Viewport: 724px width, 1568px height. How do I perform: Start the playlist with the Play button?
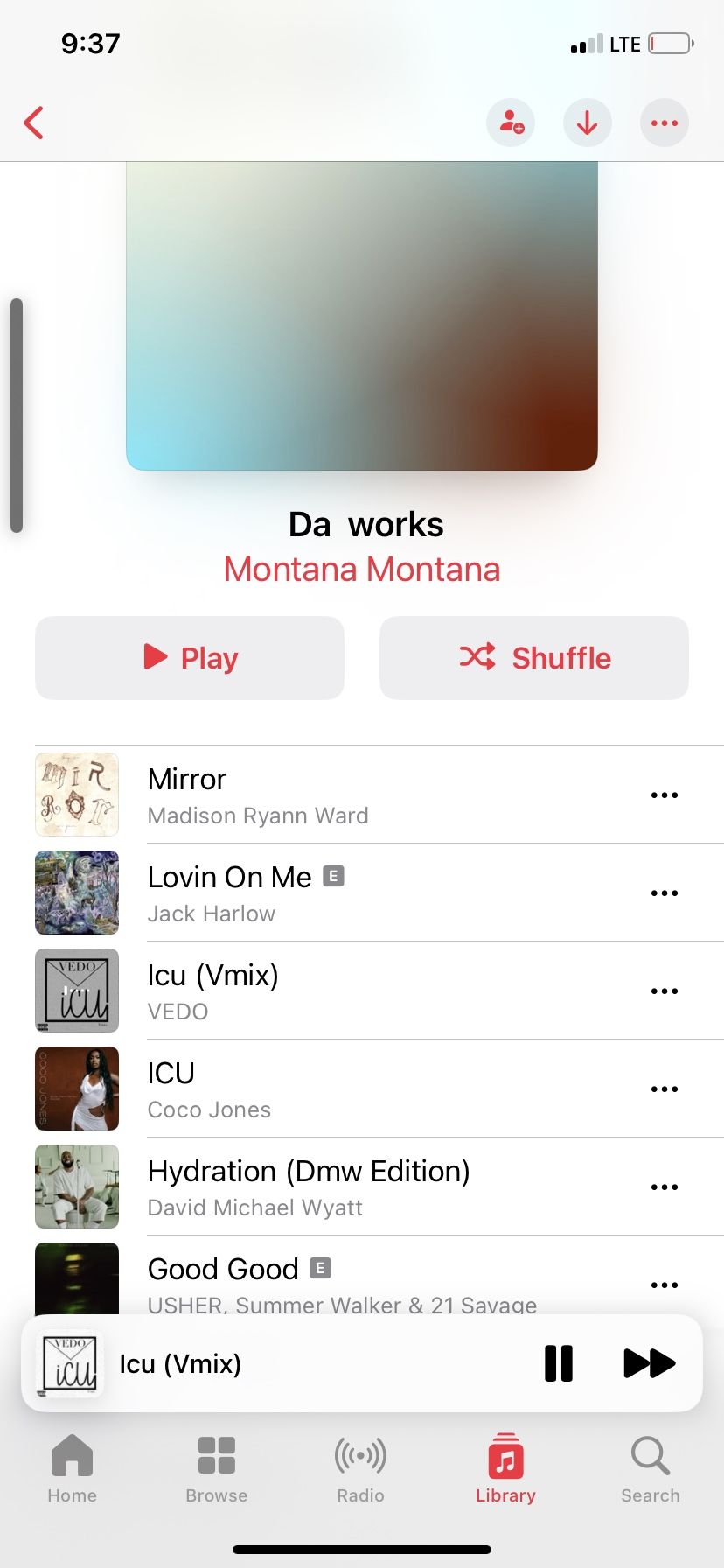[190, 658]
